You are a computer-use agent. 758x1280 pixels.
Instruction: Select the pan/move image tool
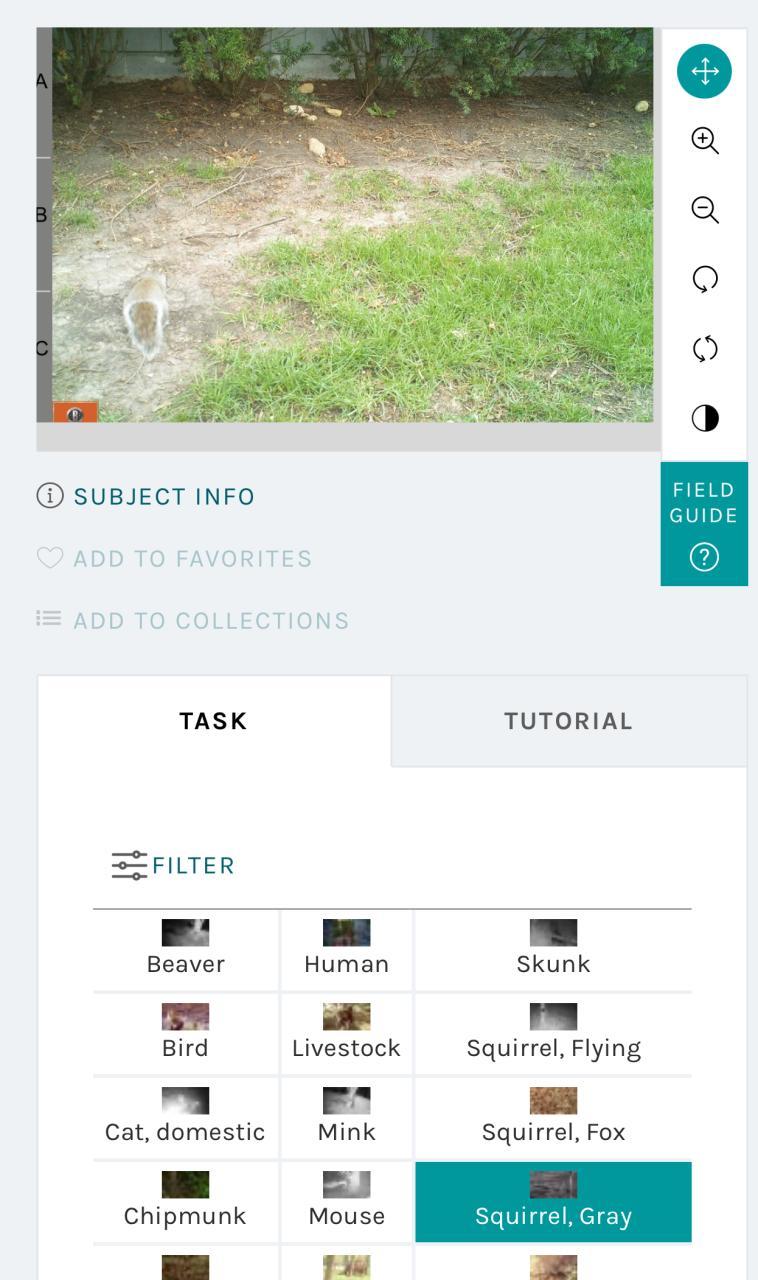(x=704, y=72)
